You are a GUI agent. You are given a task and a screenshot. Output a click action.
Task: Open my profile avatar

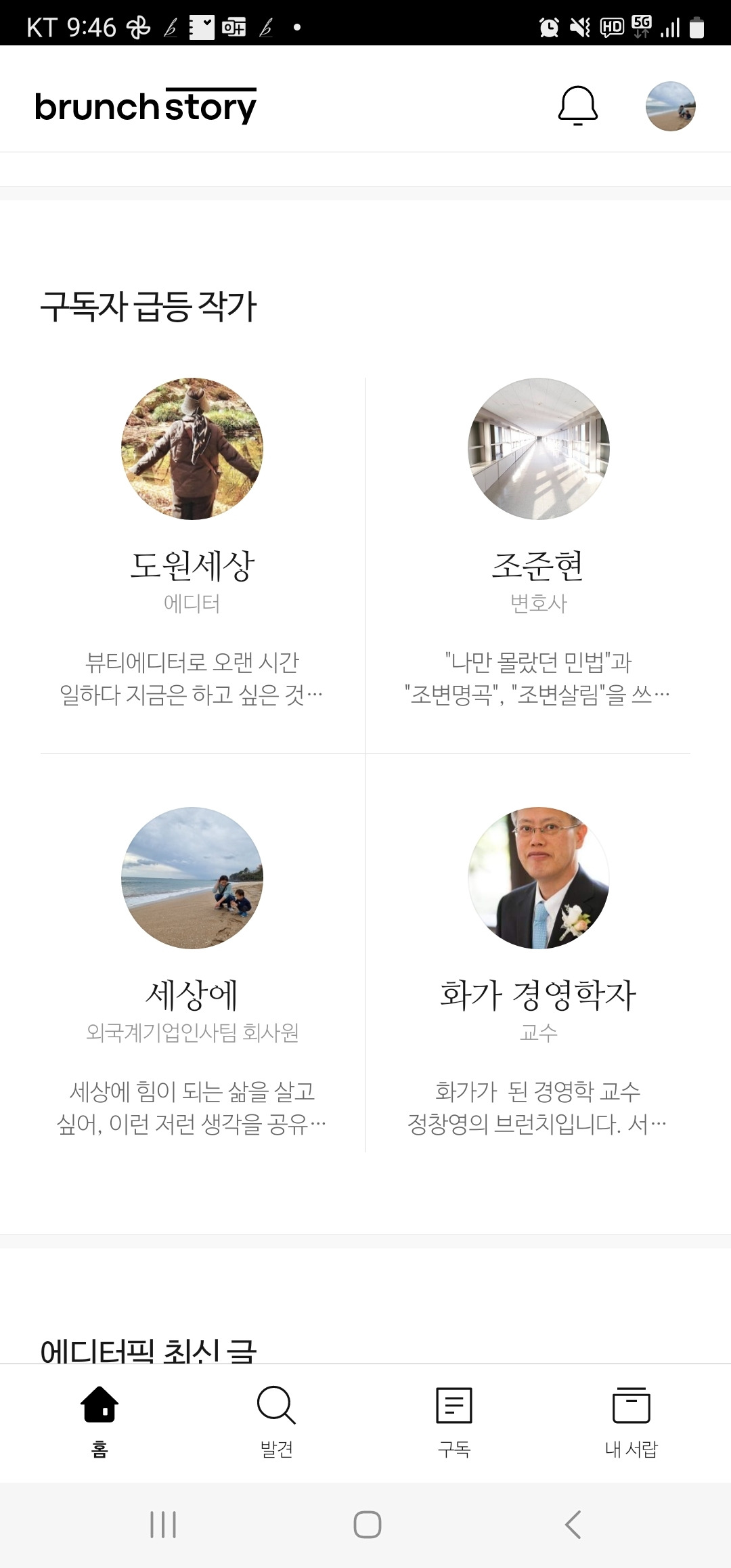tap(670, 106)
